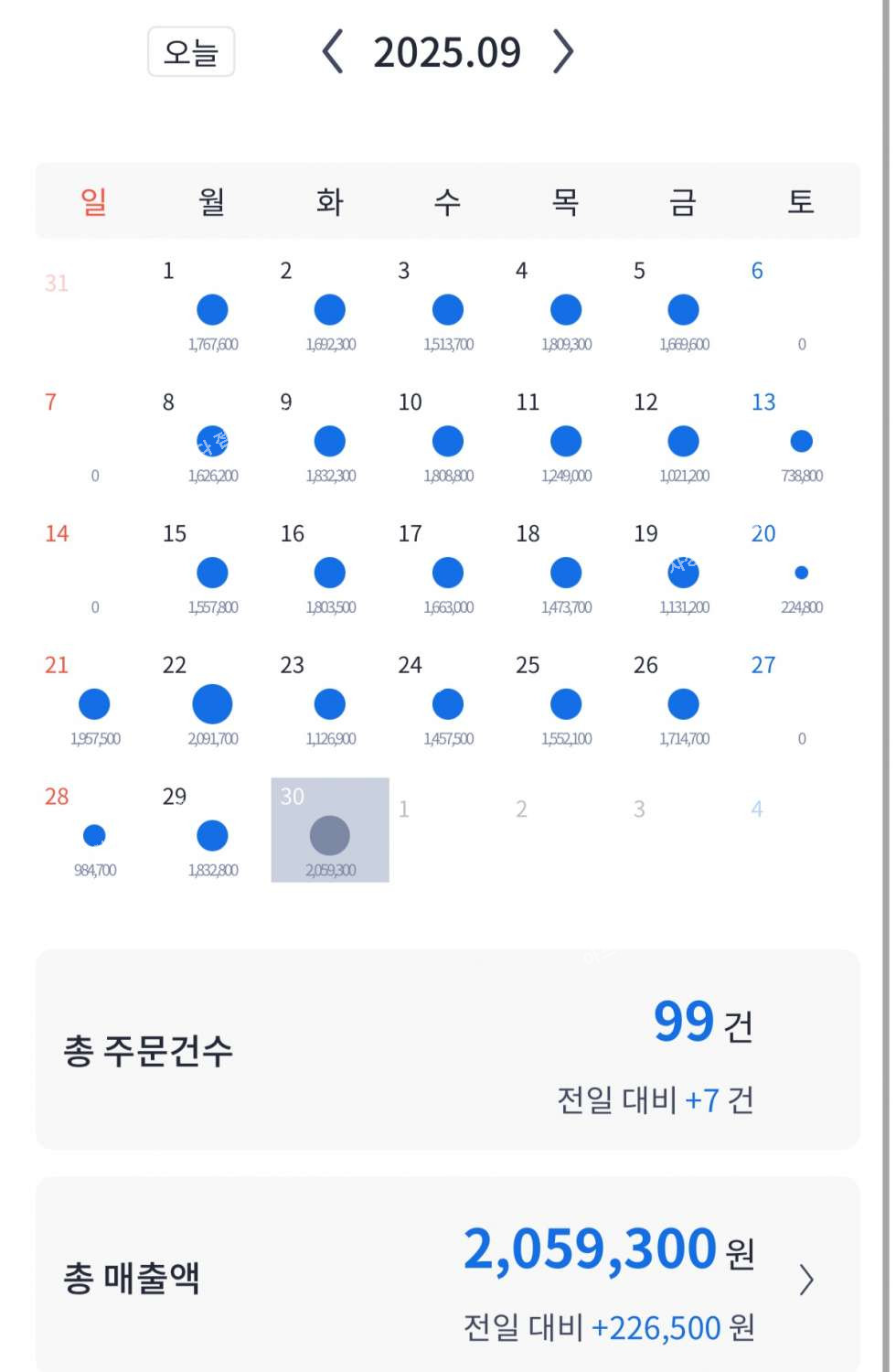This screenshot has width=896, height=1372.
Task: Select September 1 with 1,767,600 sales
Action: point(212,309)
